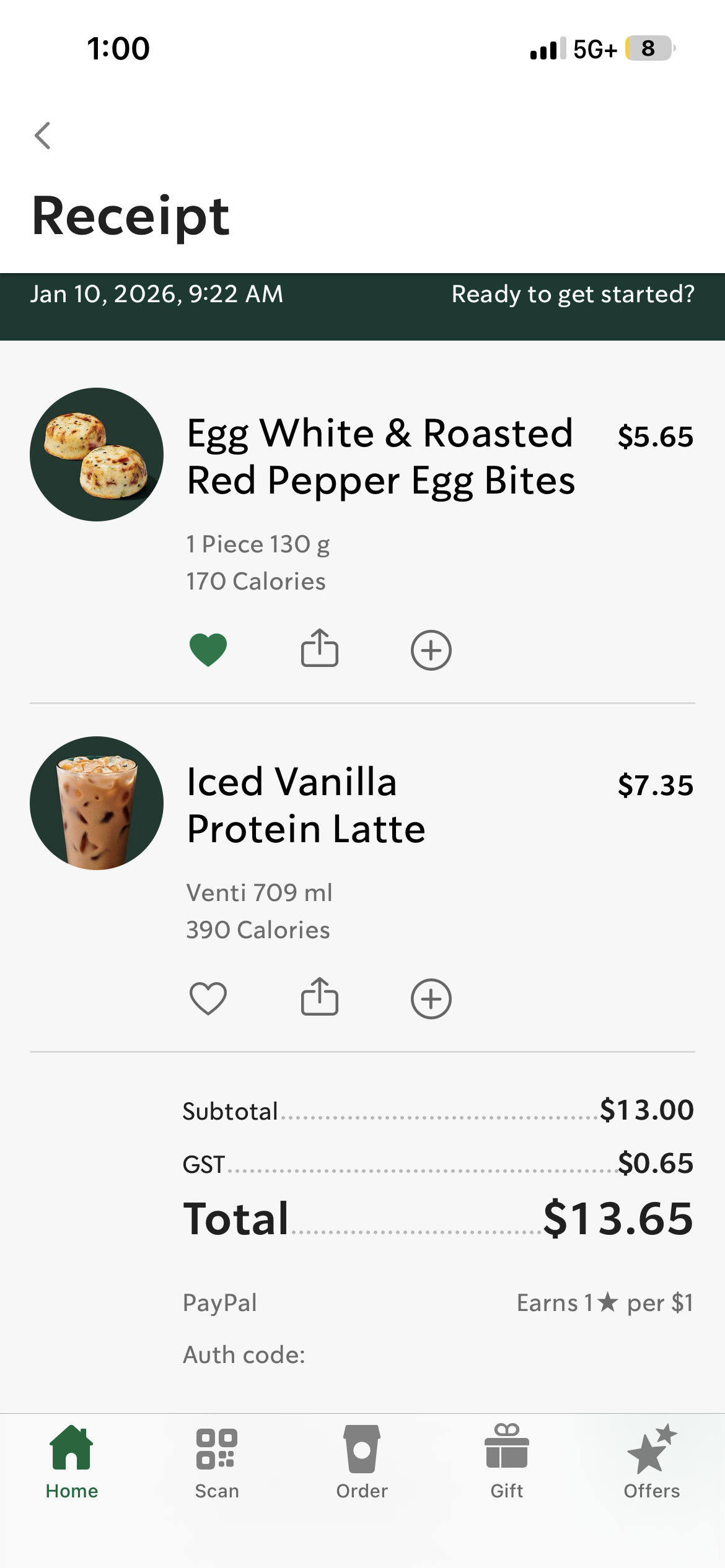725x1568 pixels.
Task: Add Egg Bites to the order
Action: pyautogui.click(x=431, y=650)
